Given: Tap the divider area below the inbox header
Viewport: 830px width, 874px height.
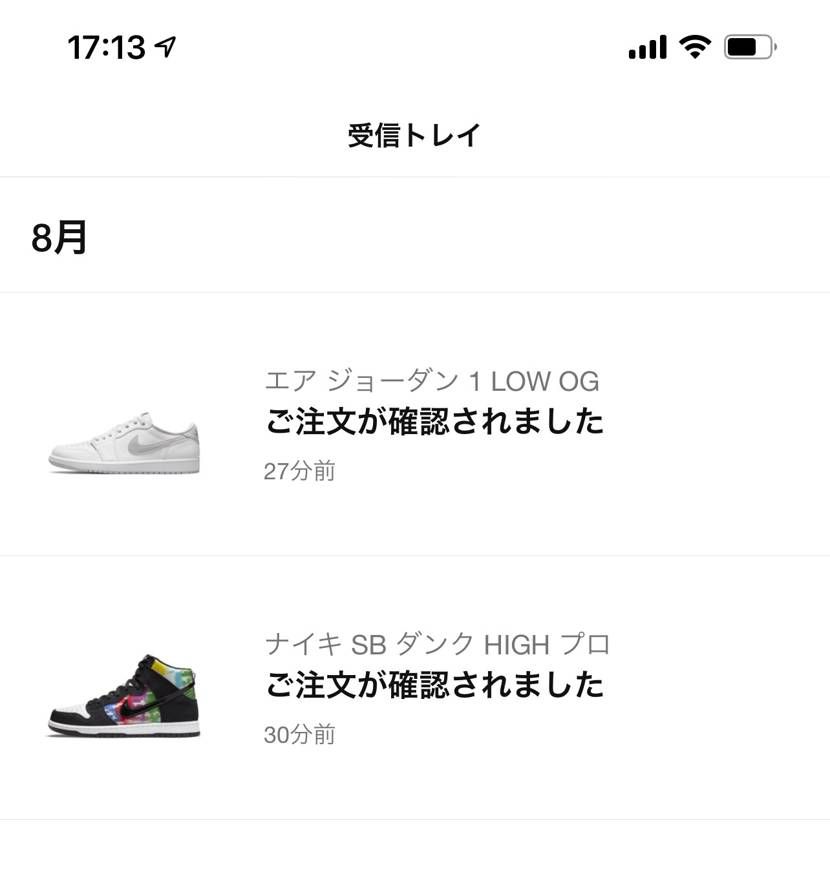Looking at the screenshot, I should point(415,175).
